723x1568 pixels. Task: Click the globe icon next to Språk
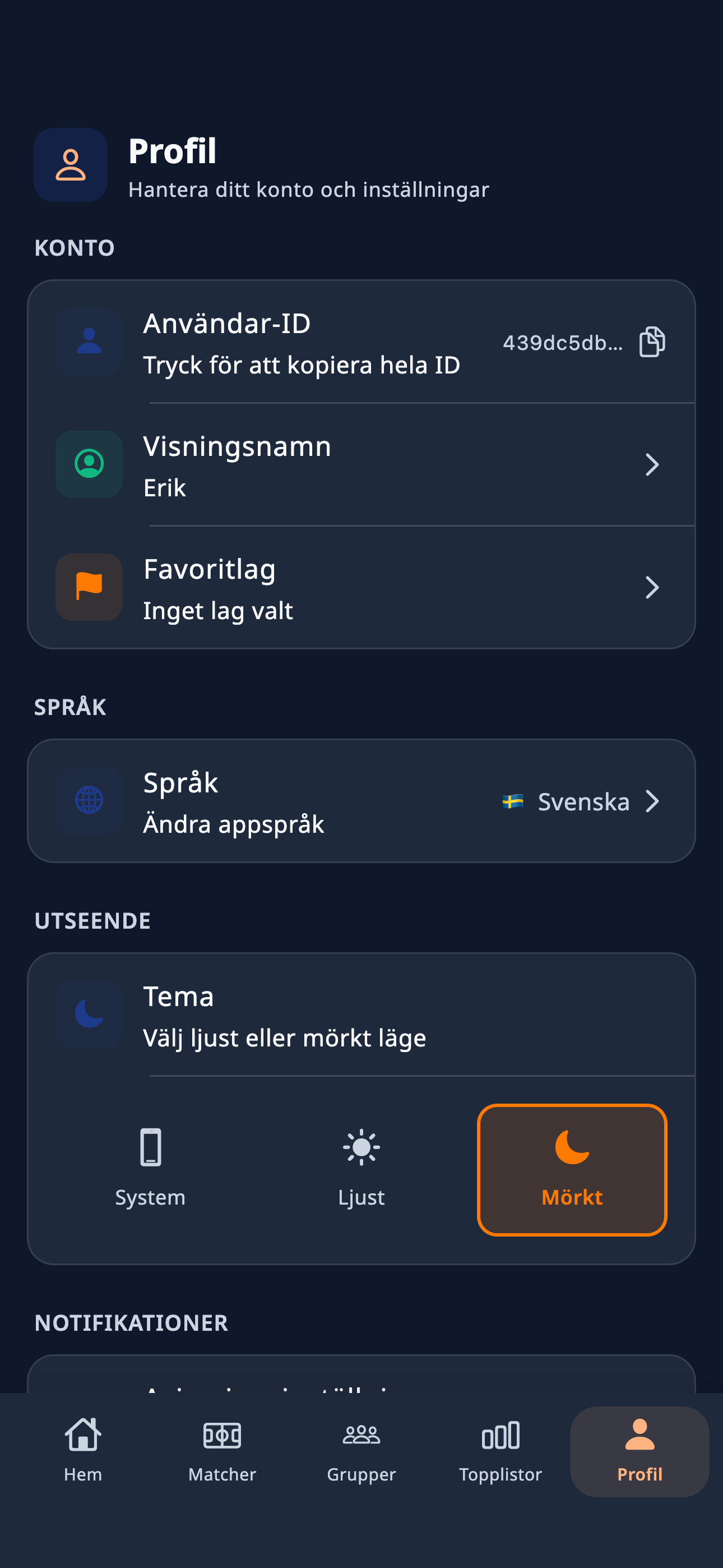(89, 801)
